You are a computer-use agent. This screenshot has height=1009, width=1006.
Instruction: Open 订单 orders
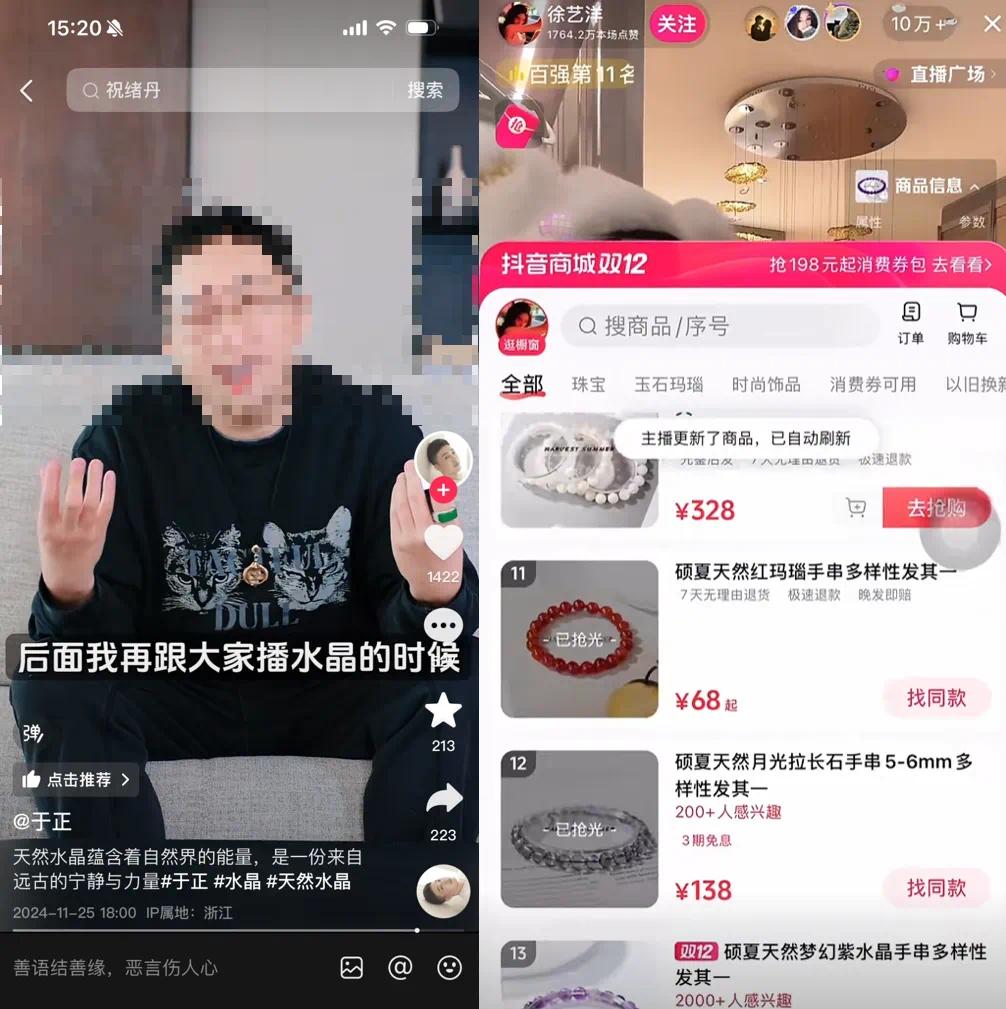tap(911, 323)
